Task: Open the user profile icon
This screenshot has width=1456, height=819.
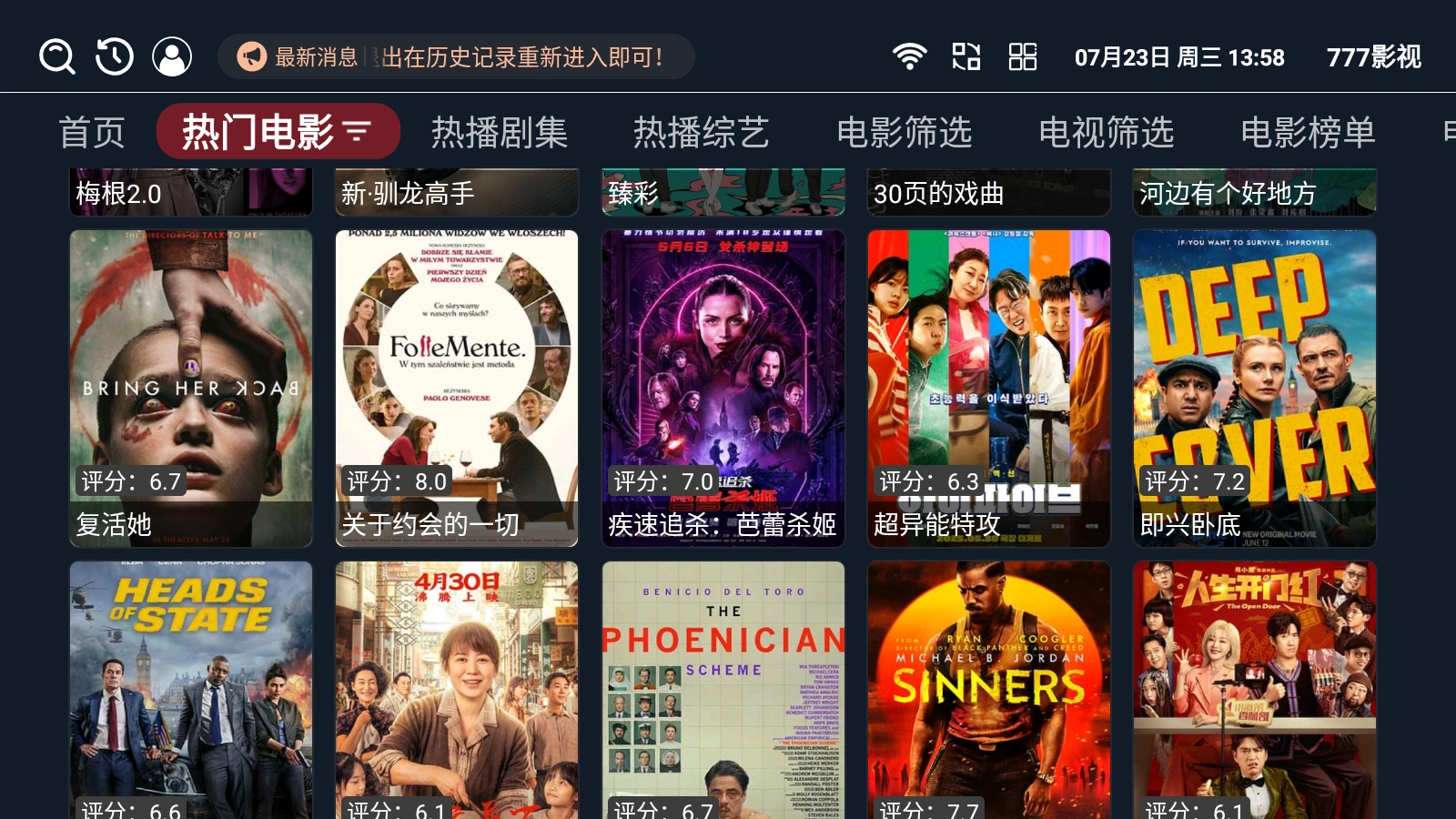Action: coord(172,57)
